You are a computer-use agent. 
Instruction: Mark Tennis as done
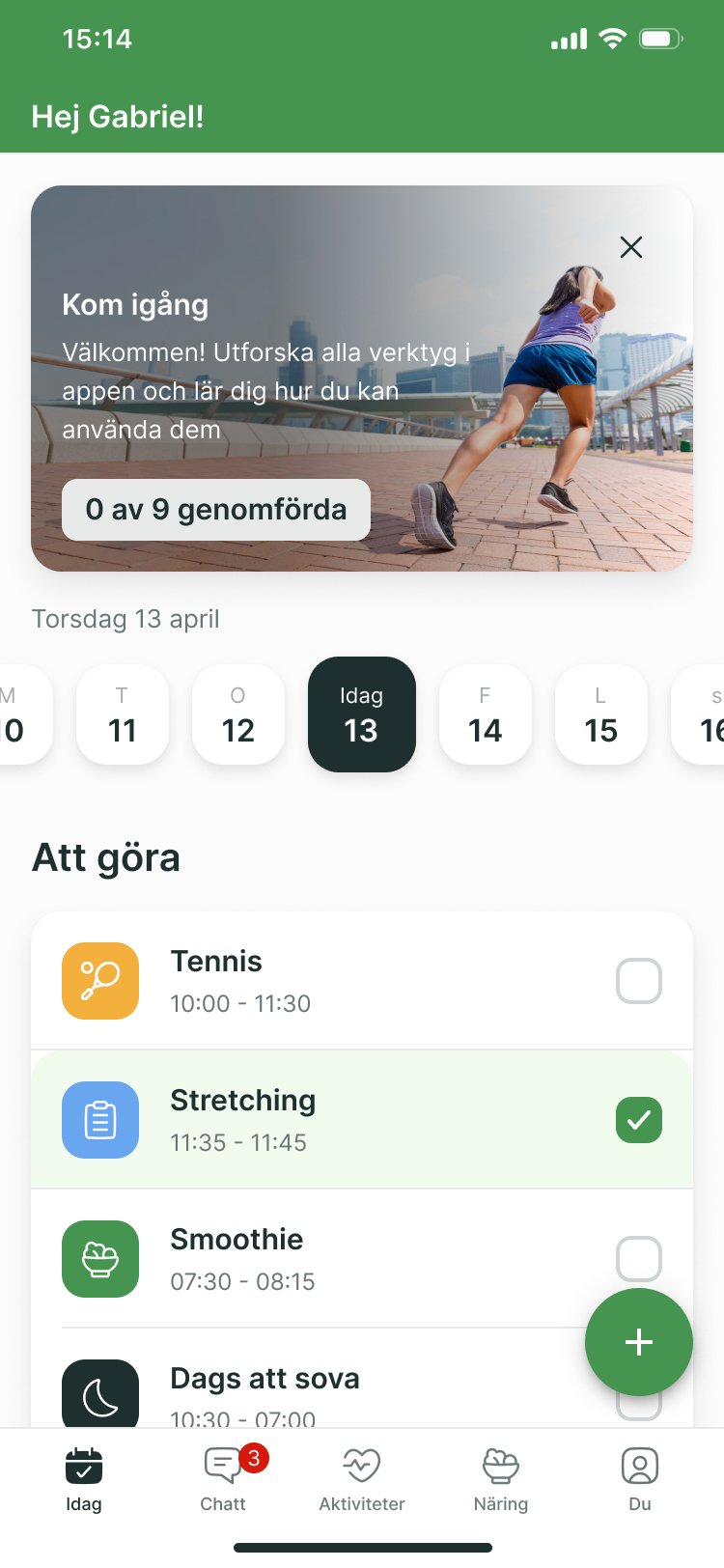coord(639,981)
